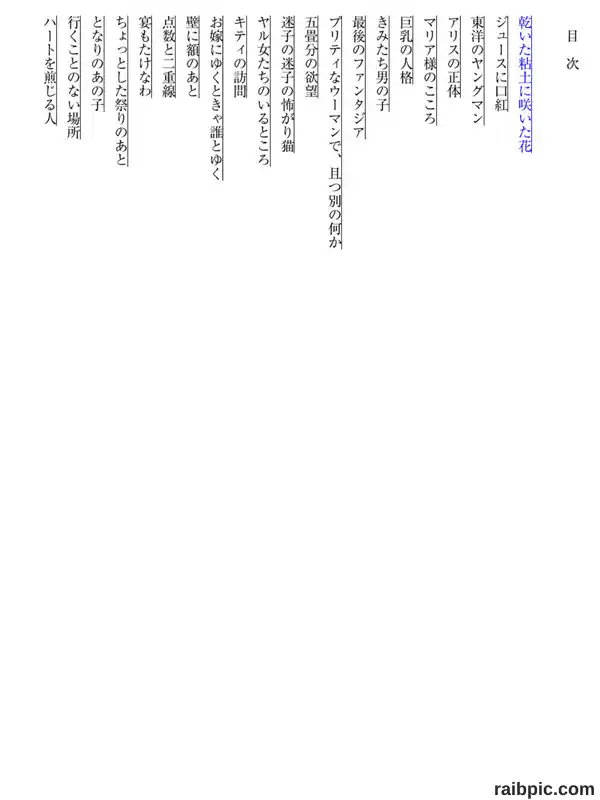The image size is (600, 800).
Task: Open 東洋のヤングマン chapter link
Action: tap(478, 70)
